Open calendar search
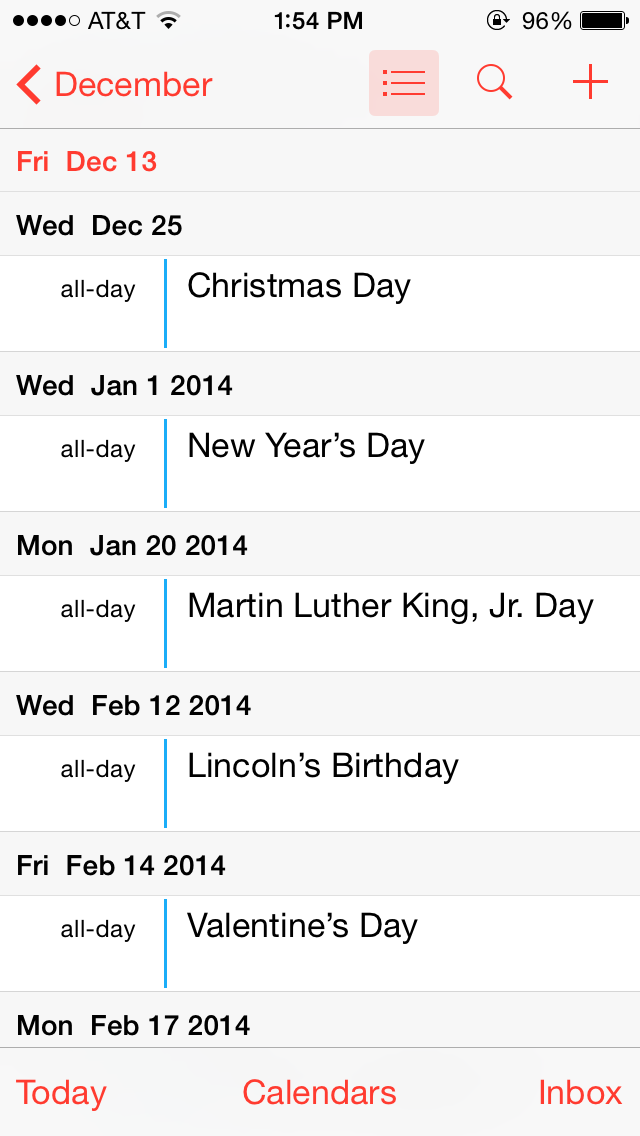Screen dimensions: 640x1136 (494, 83)
